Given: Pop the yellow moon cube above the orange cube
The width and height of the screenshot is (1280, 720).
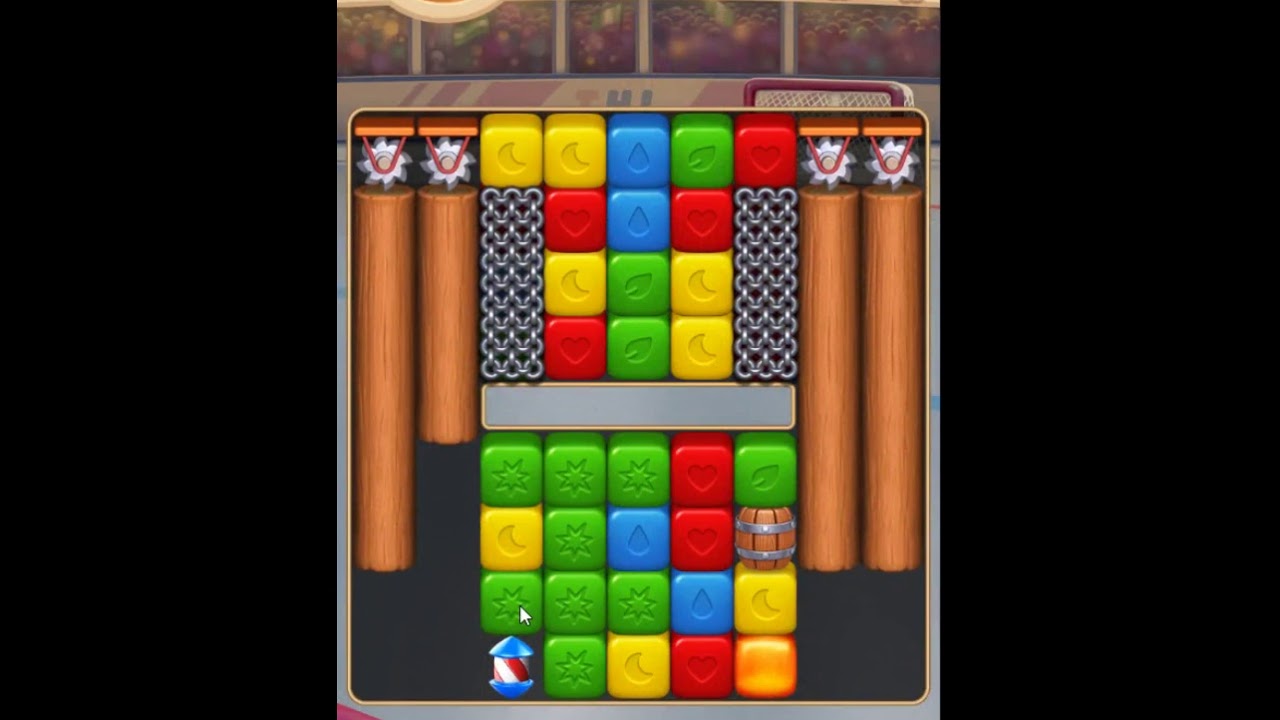Looking at the screenshot, I should tap(766, 602).
